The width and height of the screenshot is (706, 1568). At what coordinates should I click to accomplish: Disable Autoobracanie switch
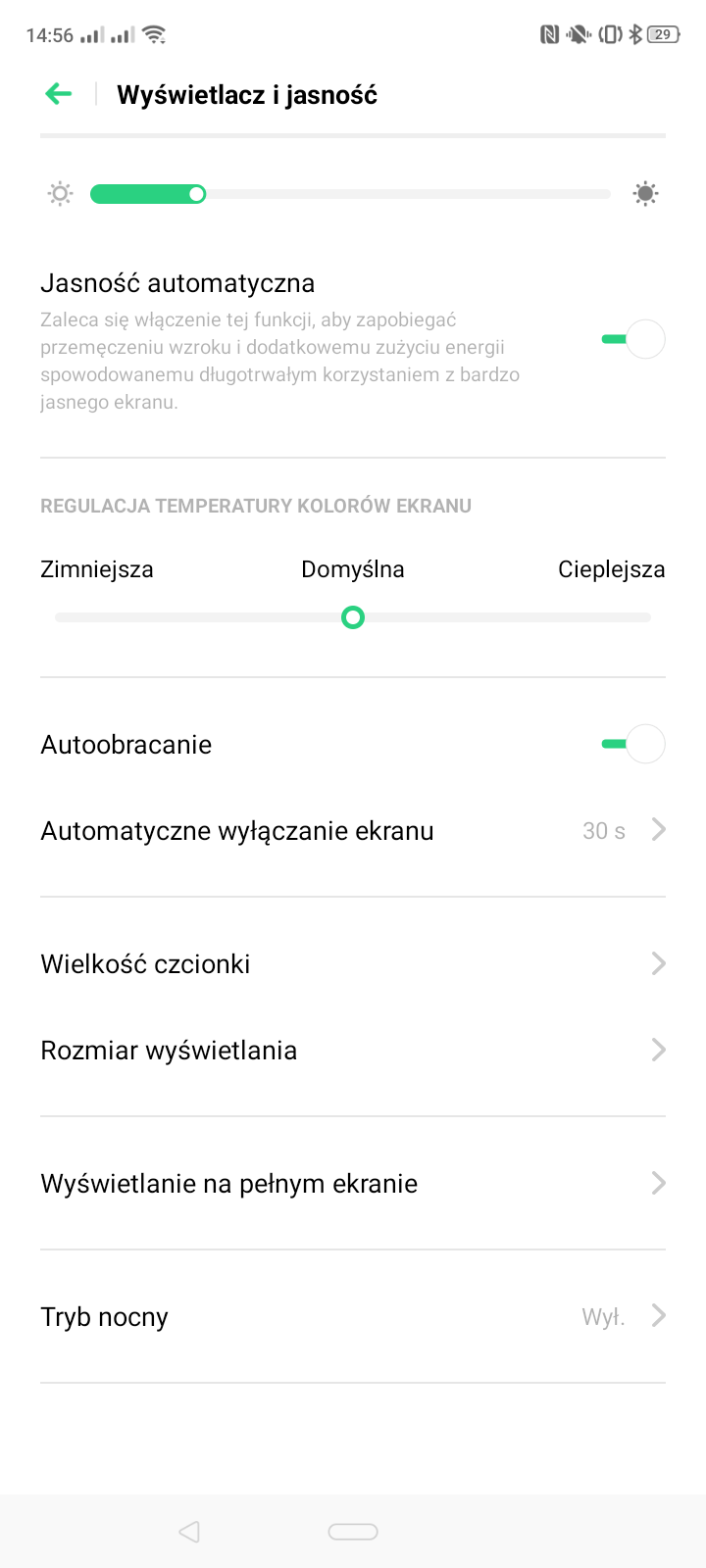pyautogui.click(x=633, y=744)
